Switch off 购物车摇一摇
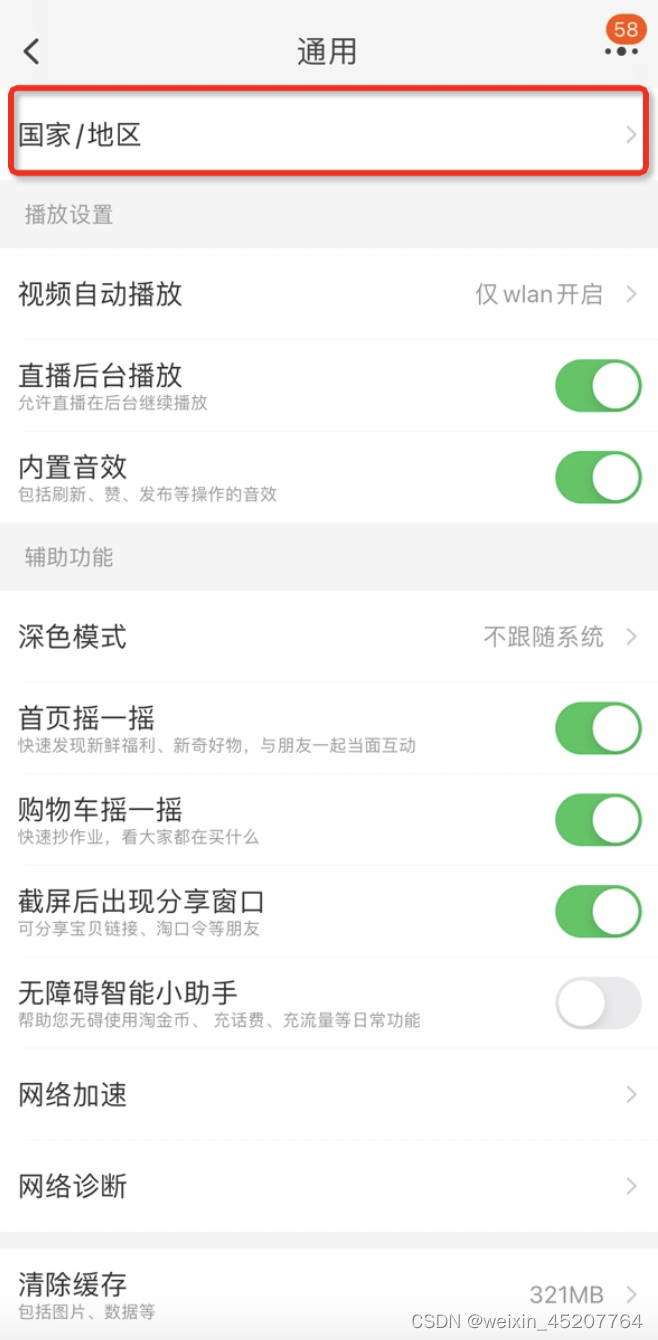The width and height of the screenshot is (658, 1340). tap(598, 820)
